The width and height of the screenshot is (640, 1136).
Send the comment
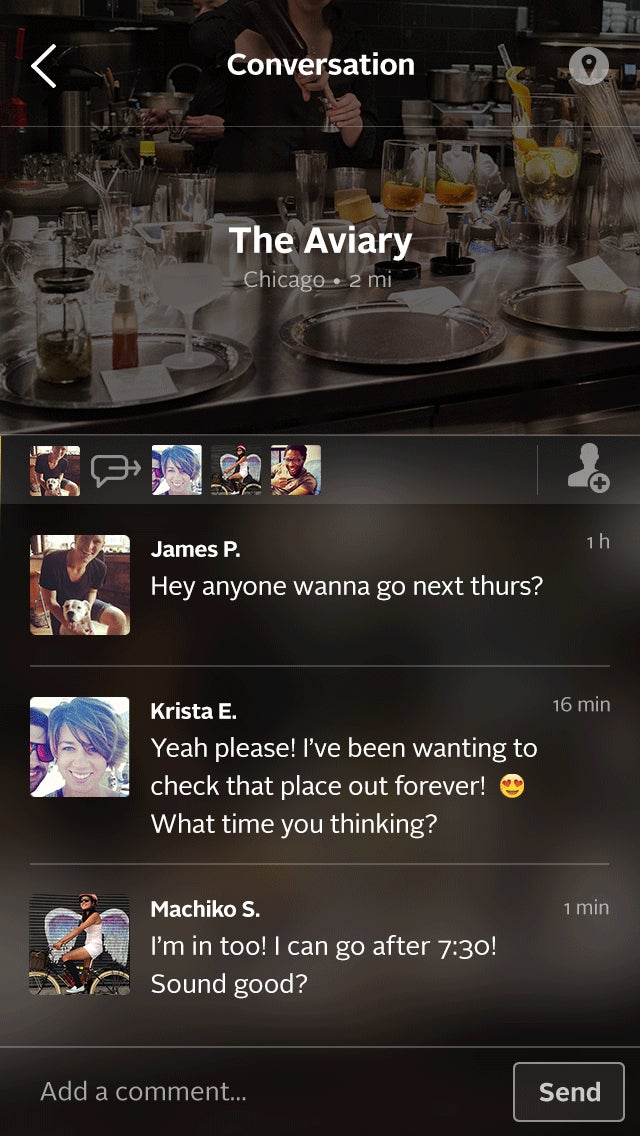tap(569, 1091)
